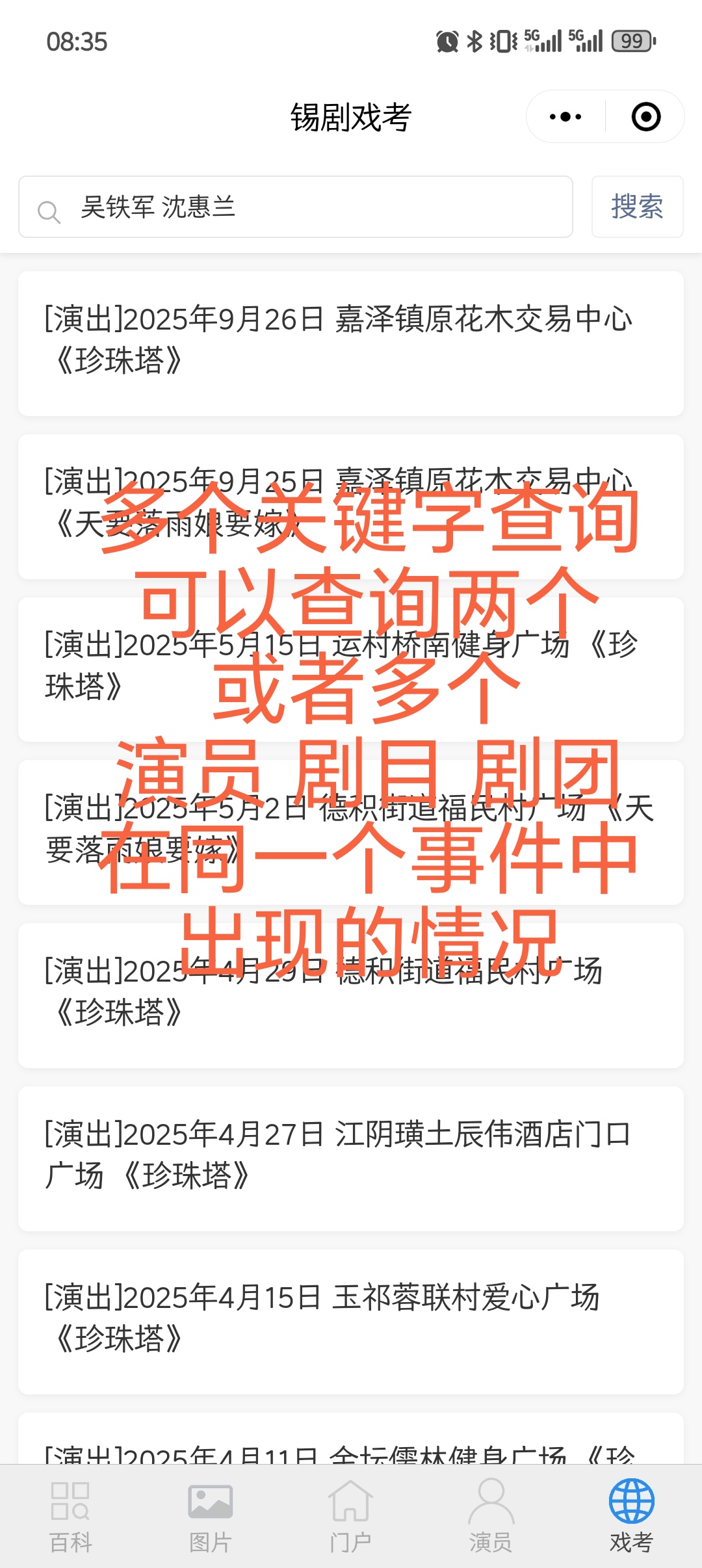The width and height of the screenshot is (702, 1568).
Task: Open the 2025年4月29日 performance card
Action: point(351,995)
